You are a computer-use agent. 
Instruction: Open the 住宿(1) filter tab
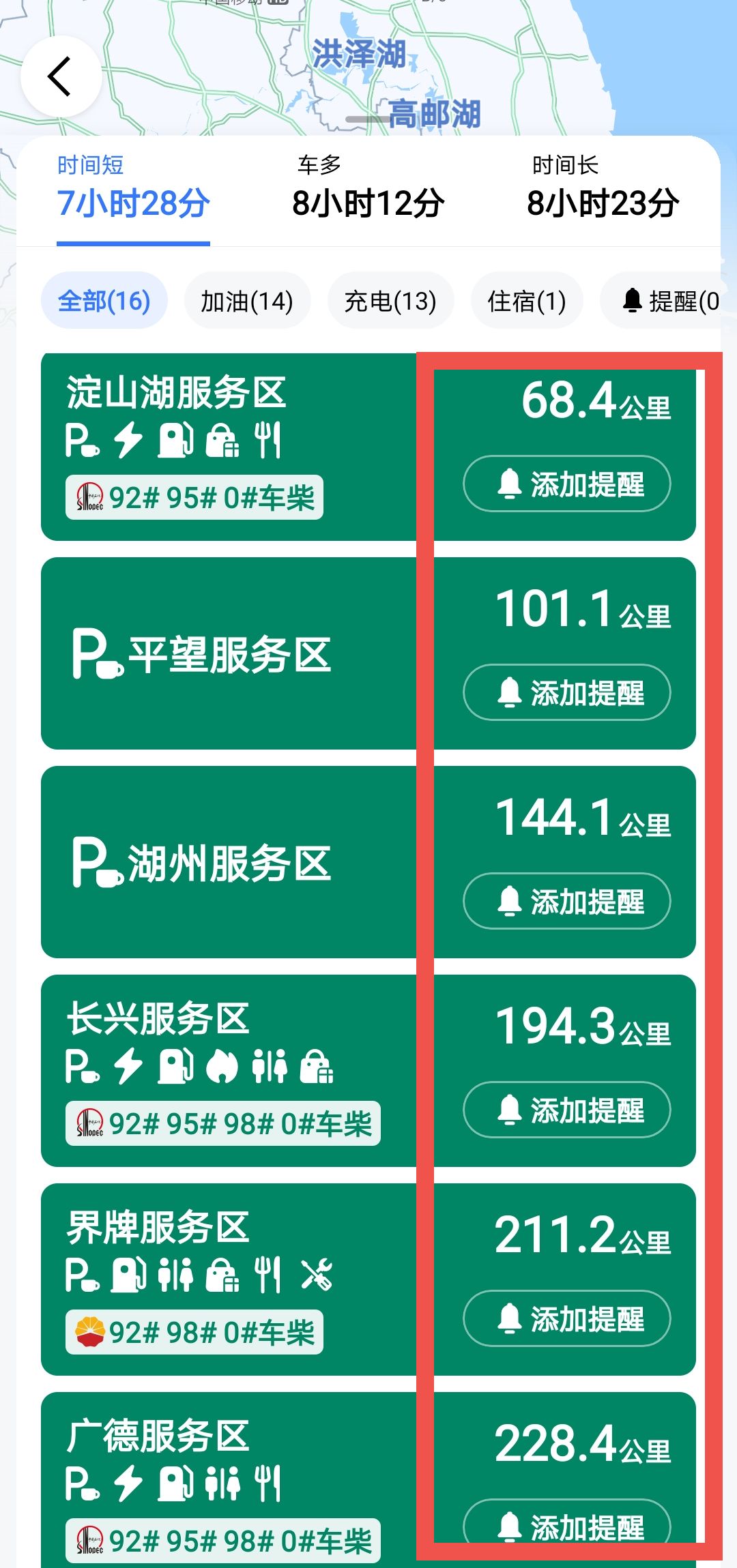pos(526,300)
